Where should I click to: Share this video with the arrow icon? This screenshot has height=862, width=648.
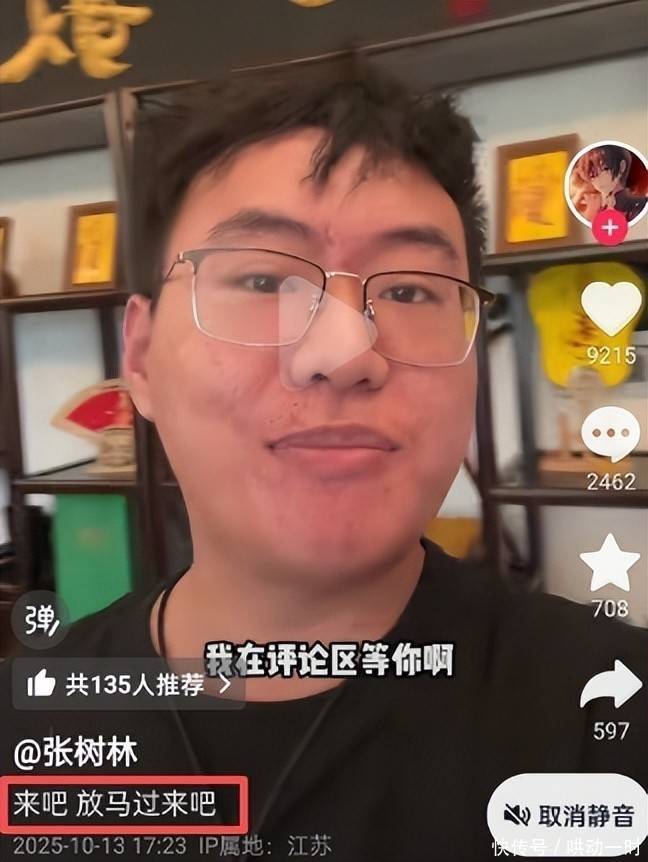[x=611, y=687]
